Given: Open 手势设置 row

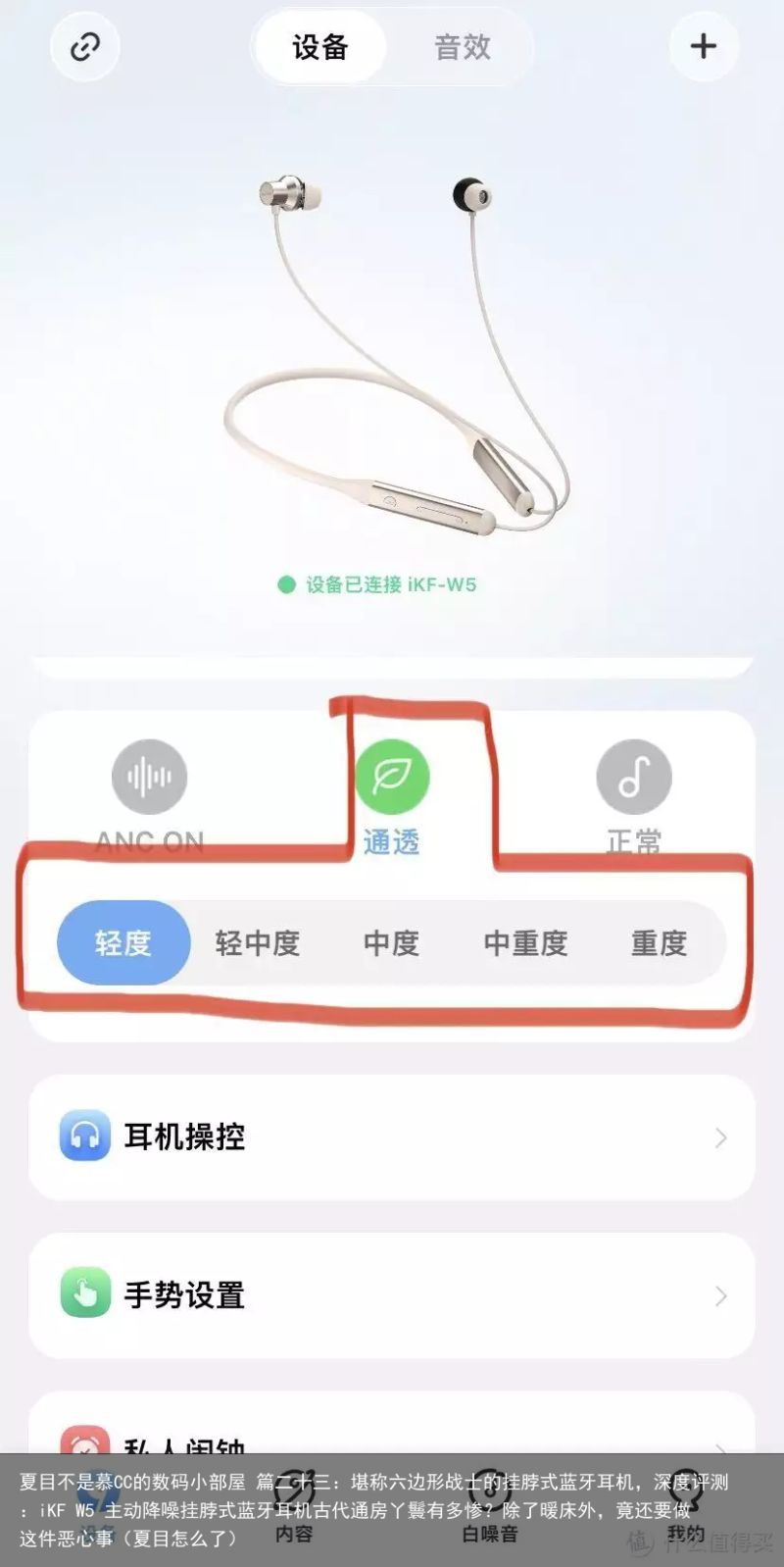Looking at the screenshot, I should [x=392, y=1295].
